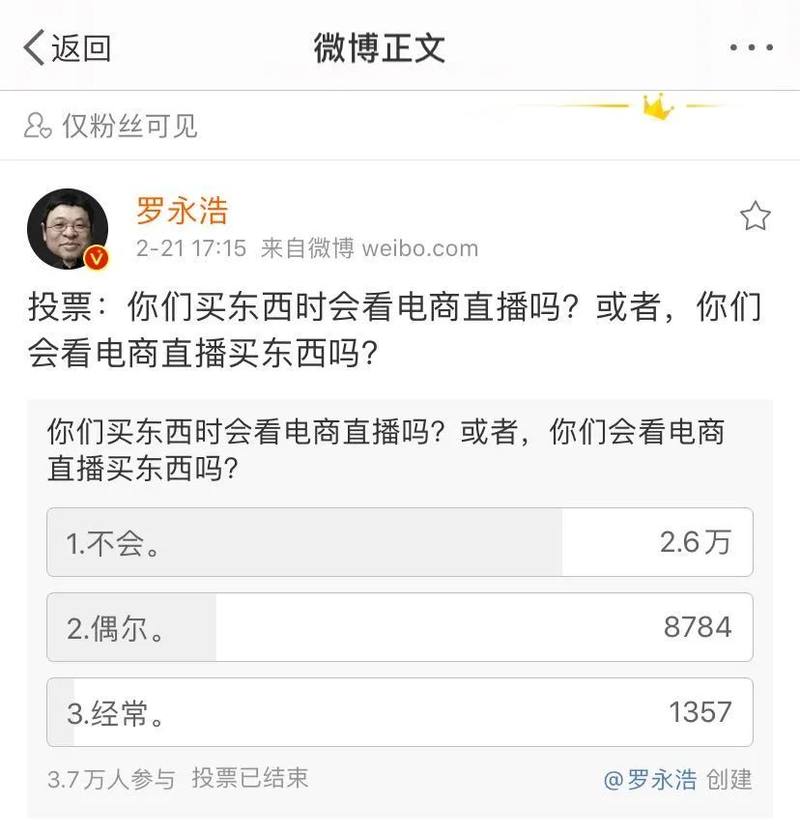The image size is (800, 833).
Task: Select poll option 1.不会。
Action: [399, 542]
